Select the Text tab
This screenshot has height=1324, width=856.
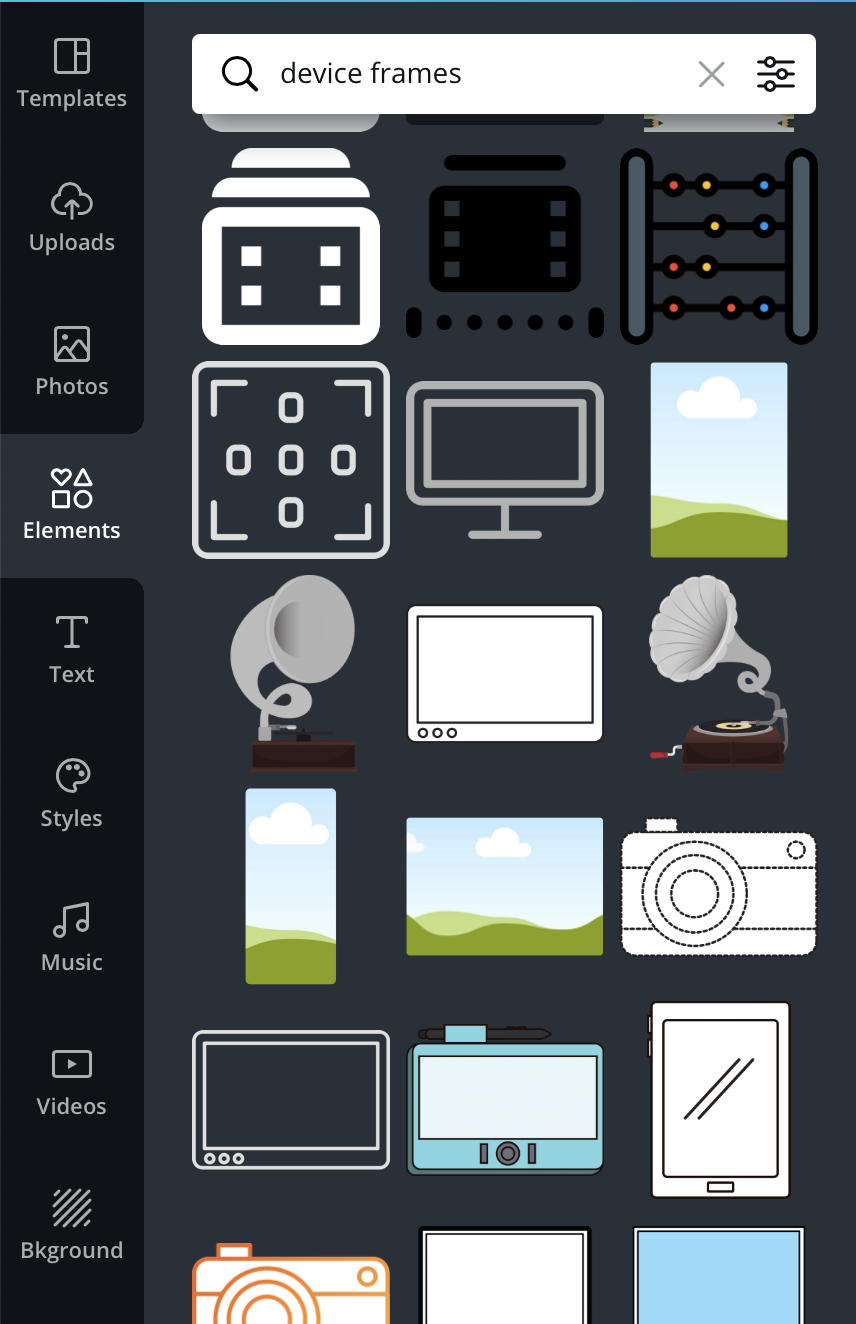coord(72,649)
